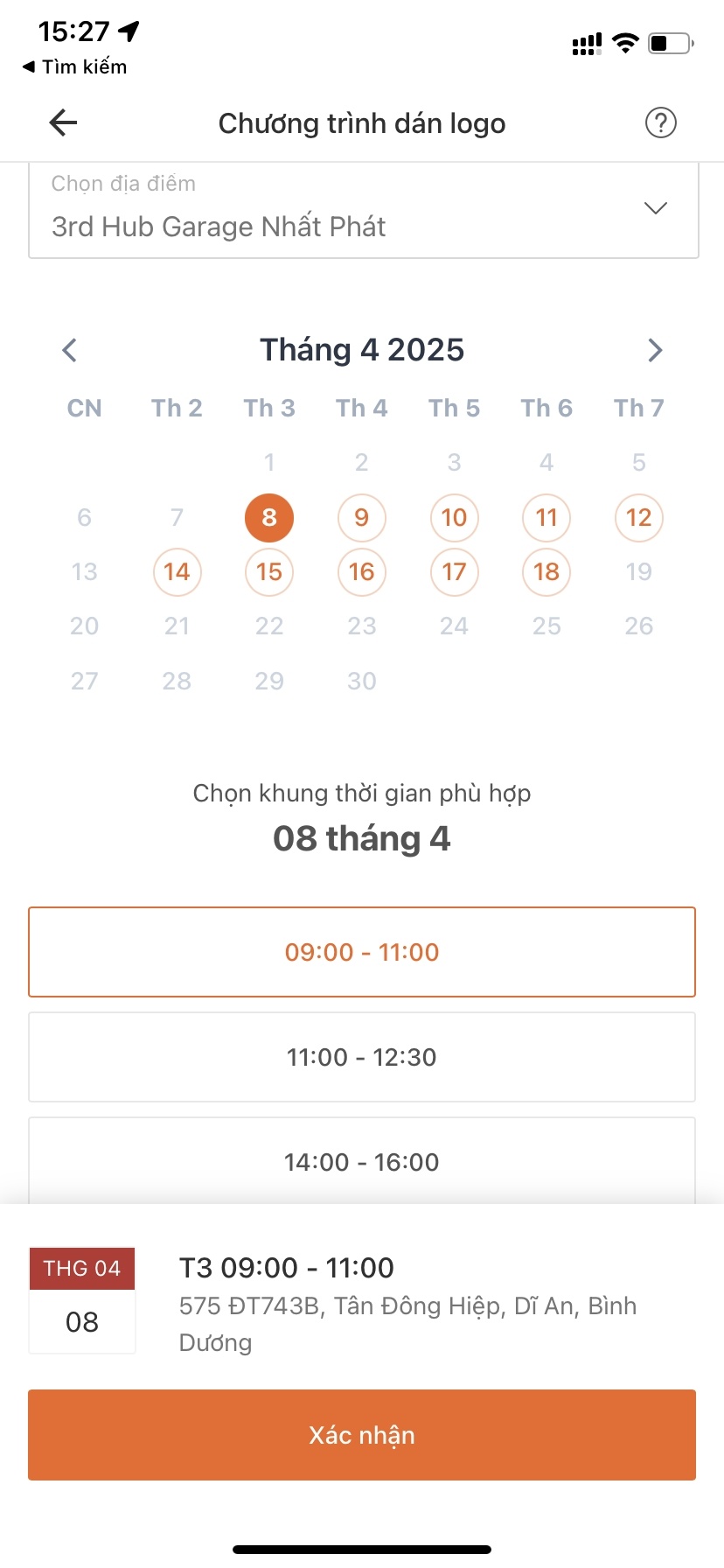Pick date 18 in the calendar
Screen dimensions: 724x1568
pos(546,572)
